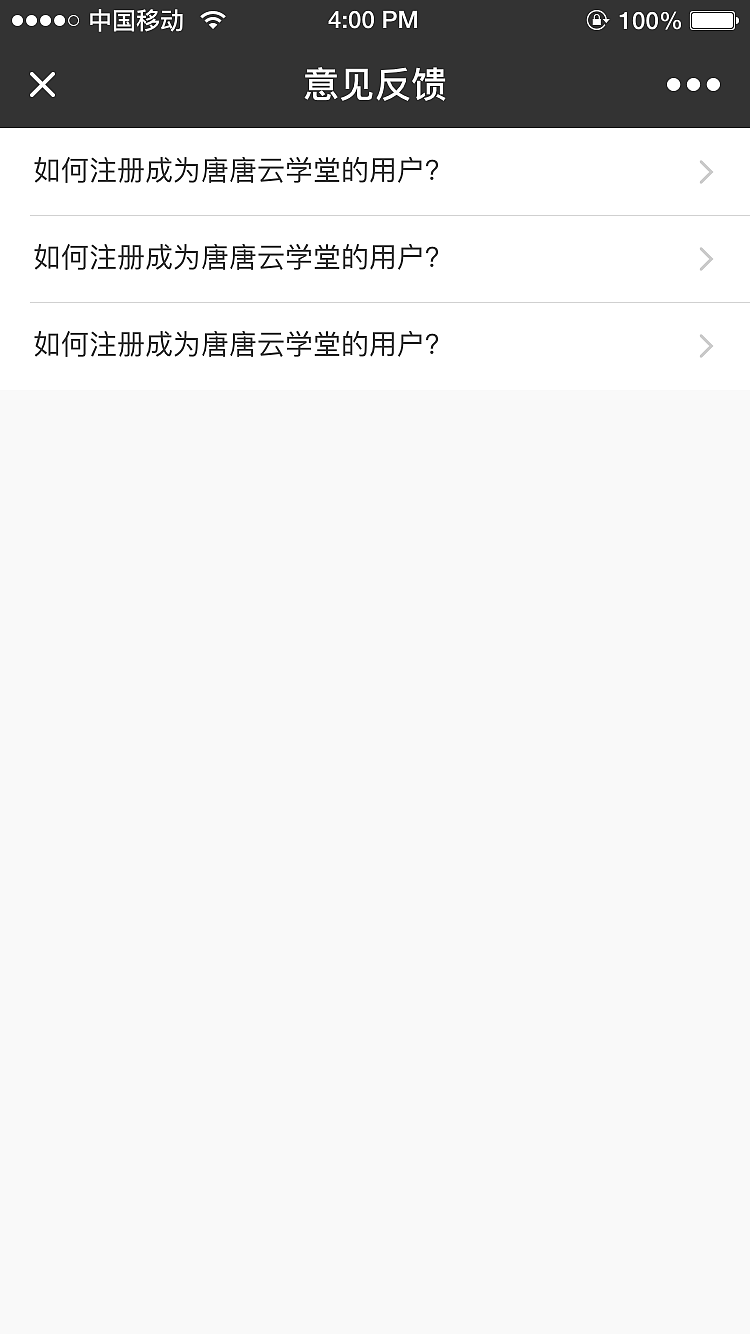
Task: Expand the second FAQ item's chevron
Action: [705, 259]
